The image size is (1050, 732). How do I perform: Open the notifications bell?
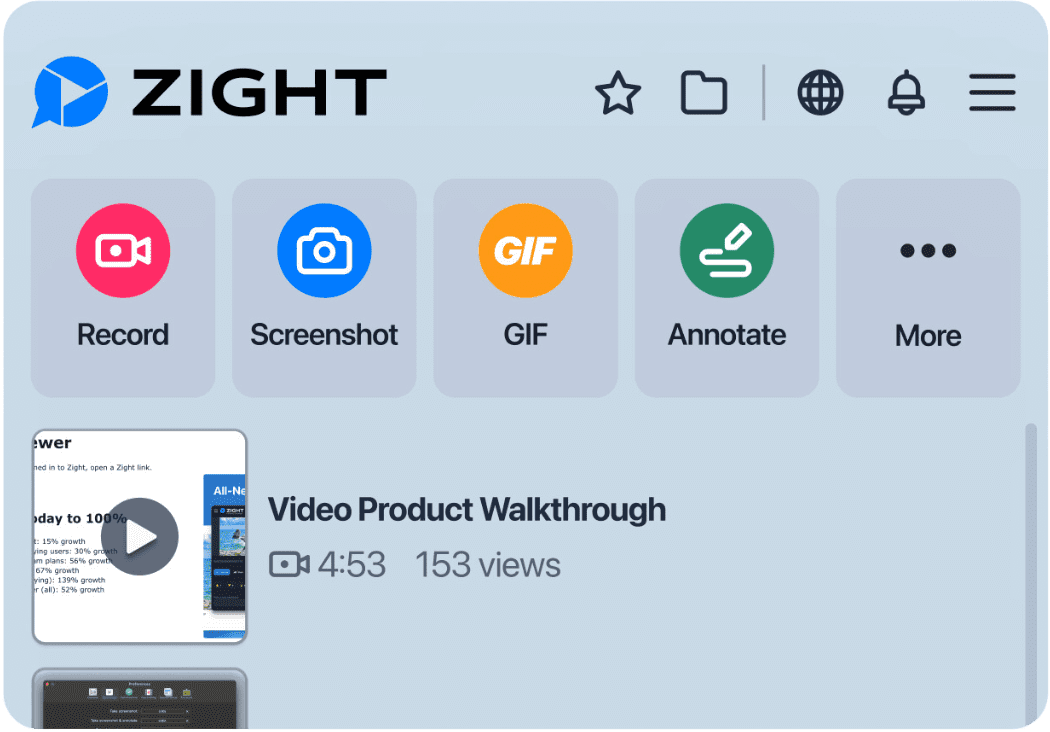coord(906,93)
